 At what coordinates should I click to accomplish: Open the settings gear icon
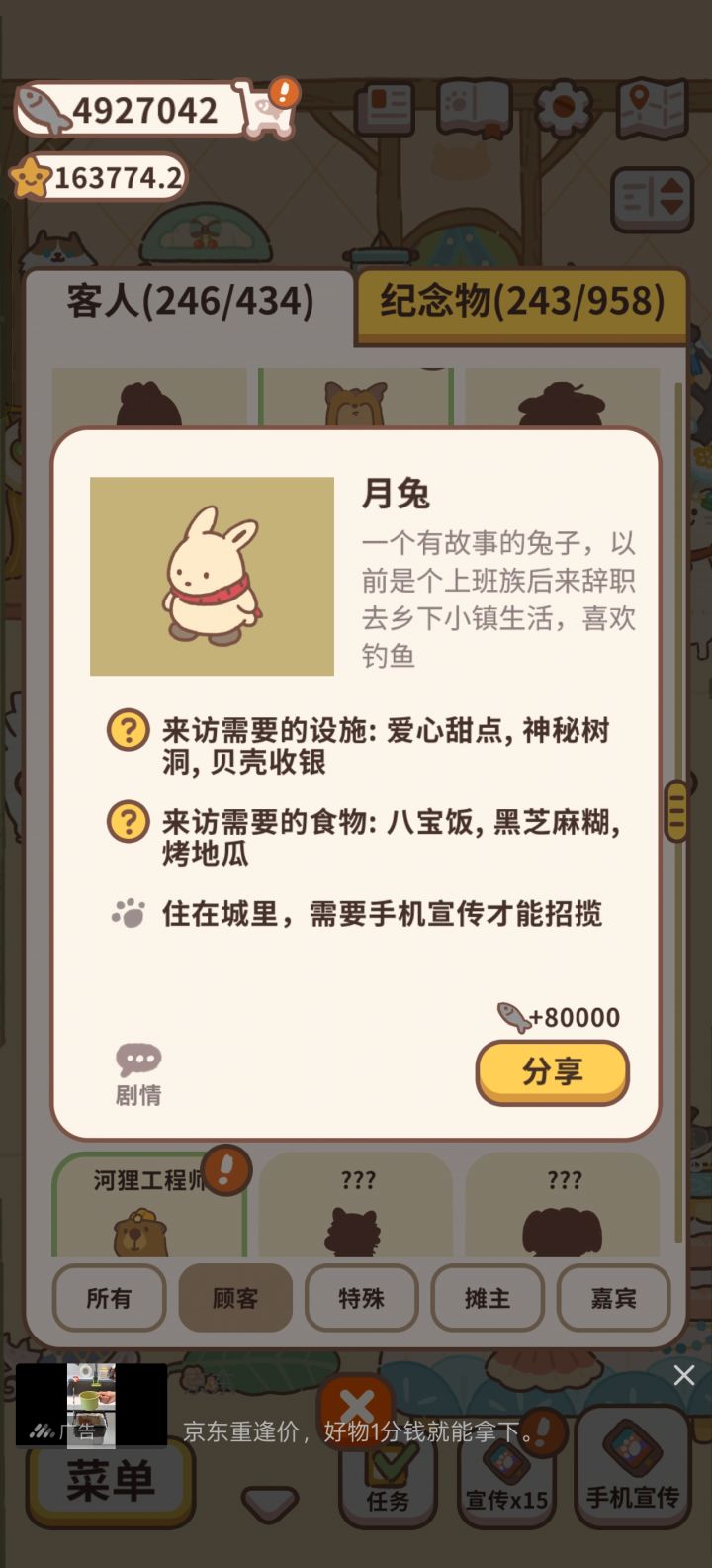tap(564, 109)
